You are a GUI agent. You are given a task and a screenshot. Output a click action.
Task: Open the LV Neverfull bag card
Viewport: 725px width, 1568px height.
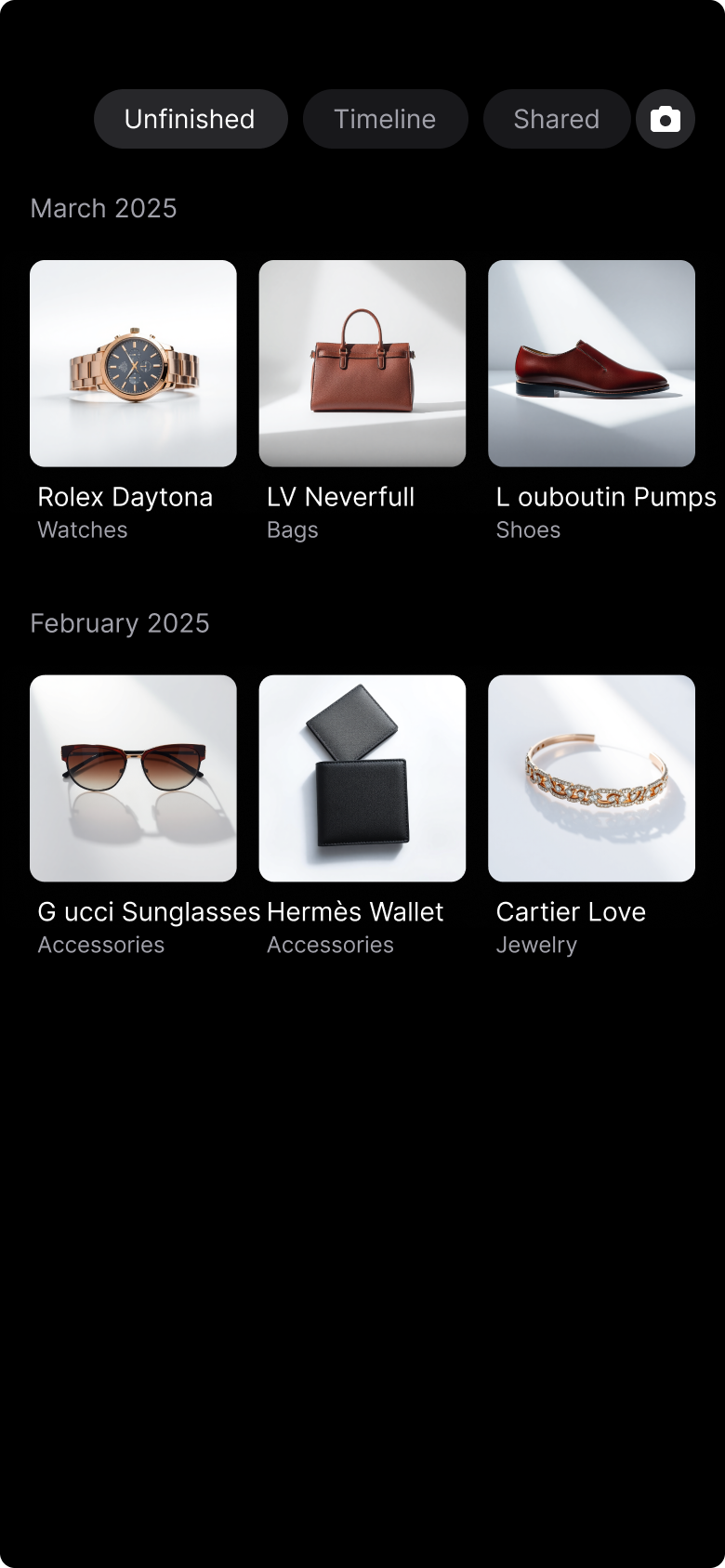pos(362,364)
